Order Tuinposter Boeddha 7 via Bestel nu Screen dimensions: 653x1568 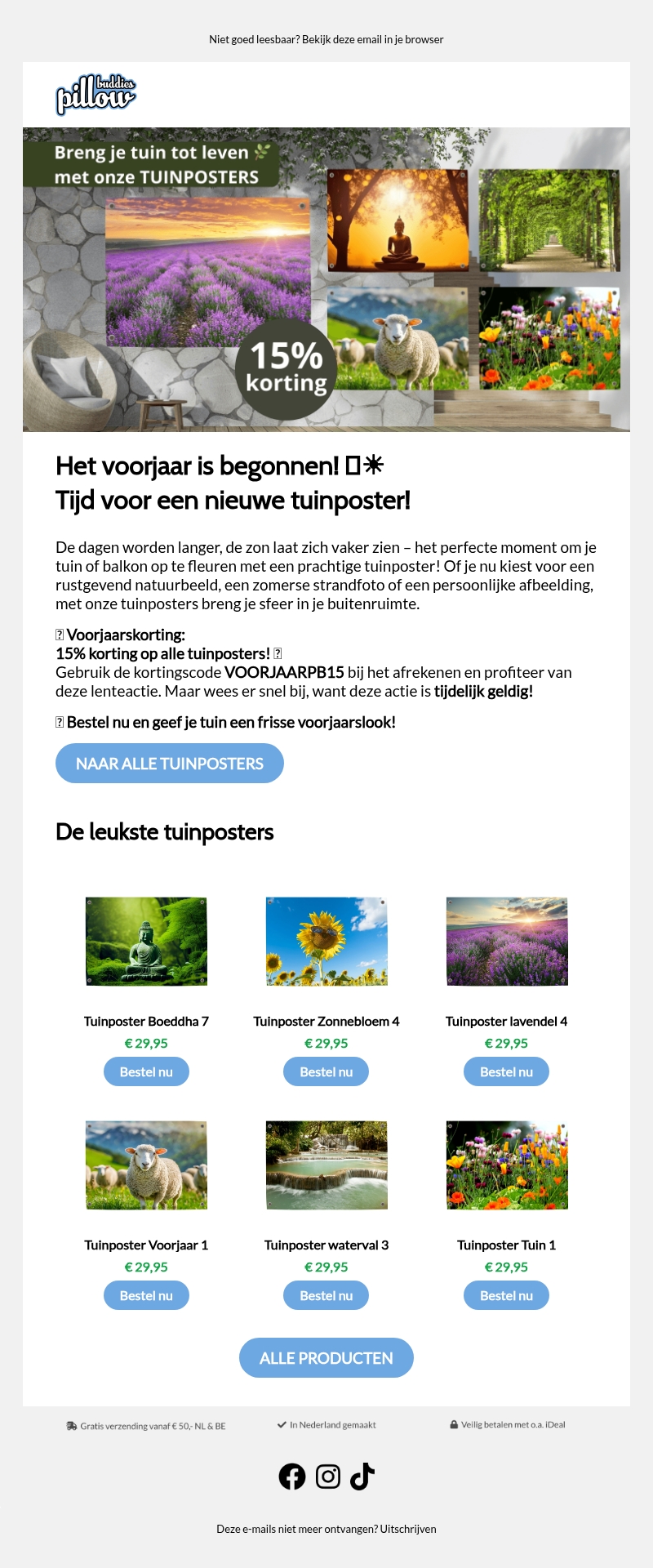pyautogui.click(x=146, y=1072)
